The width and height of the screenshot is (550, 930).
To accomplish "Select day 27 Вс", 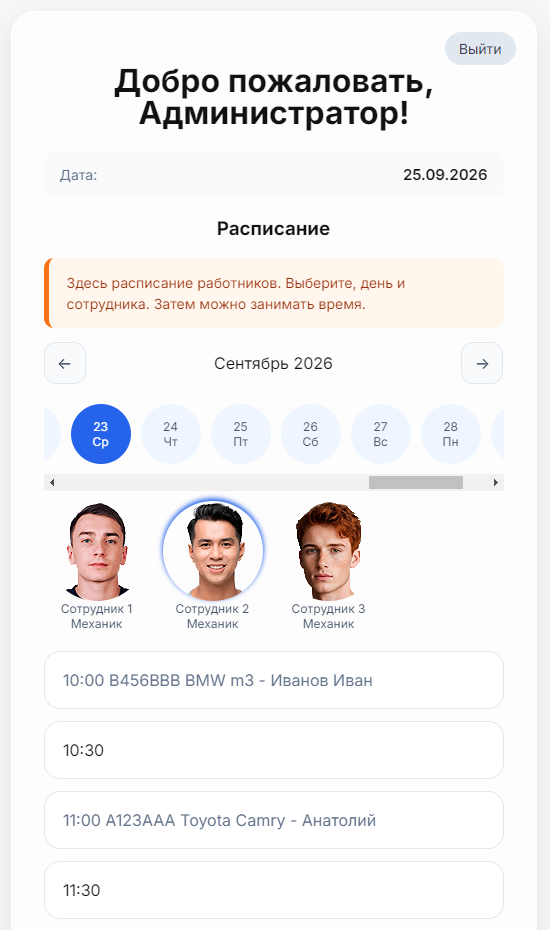I will pyautogui.click(x=381, y=434).
